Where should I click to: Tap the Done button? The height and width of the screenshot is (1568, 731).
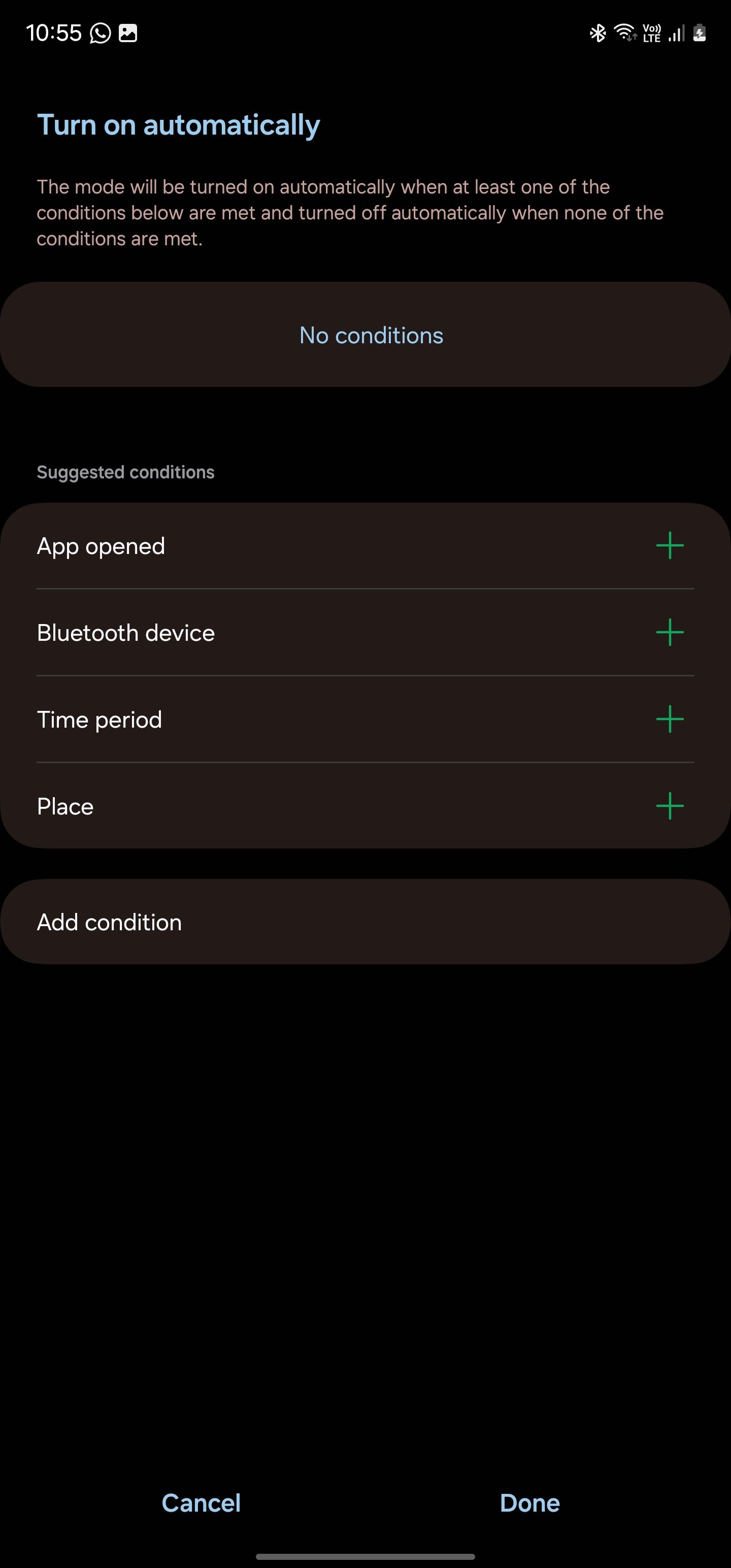click(x=529, y=1502)
